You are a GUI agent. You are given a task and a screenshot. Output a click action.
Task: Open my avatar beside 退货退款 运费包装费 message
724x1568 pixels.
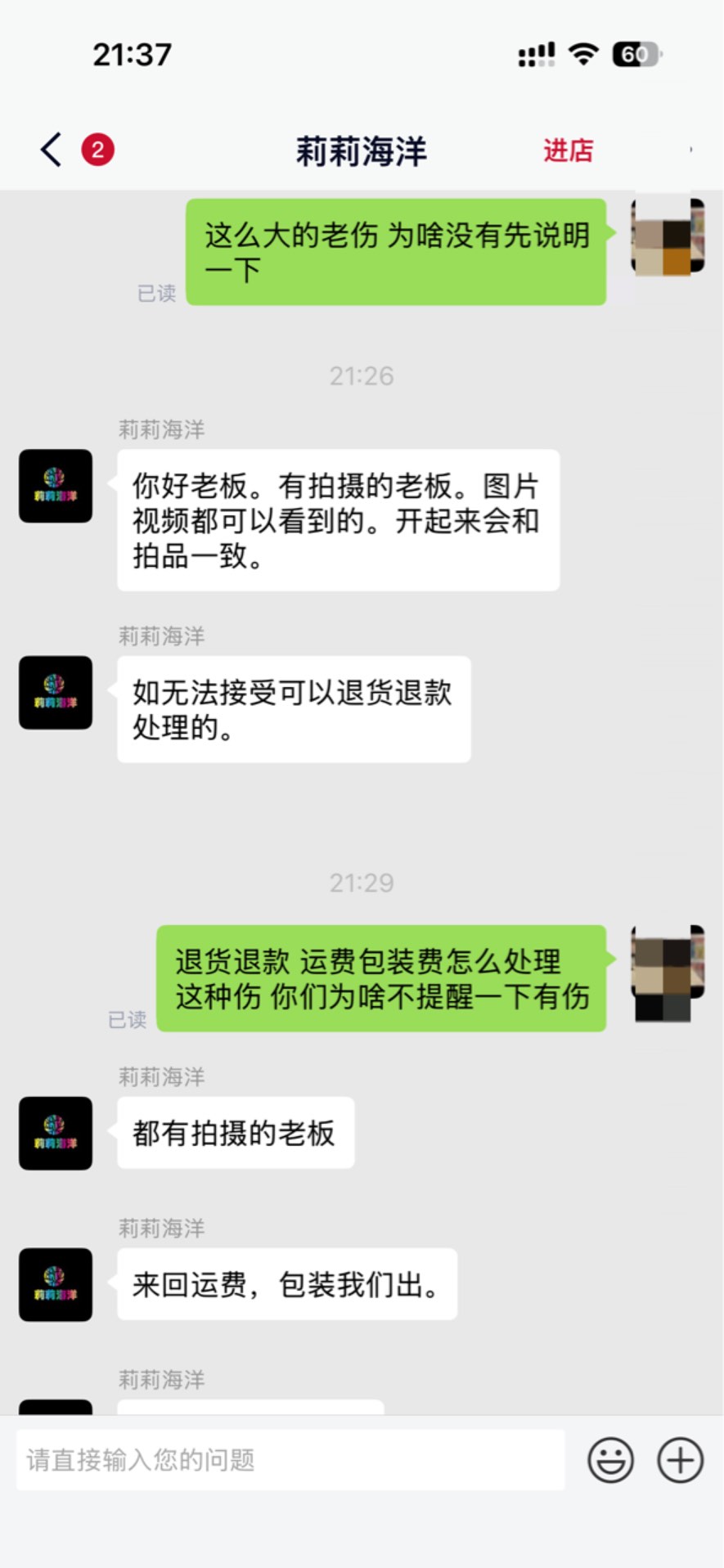coord(668,973)
